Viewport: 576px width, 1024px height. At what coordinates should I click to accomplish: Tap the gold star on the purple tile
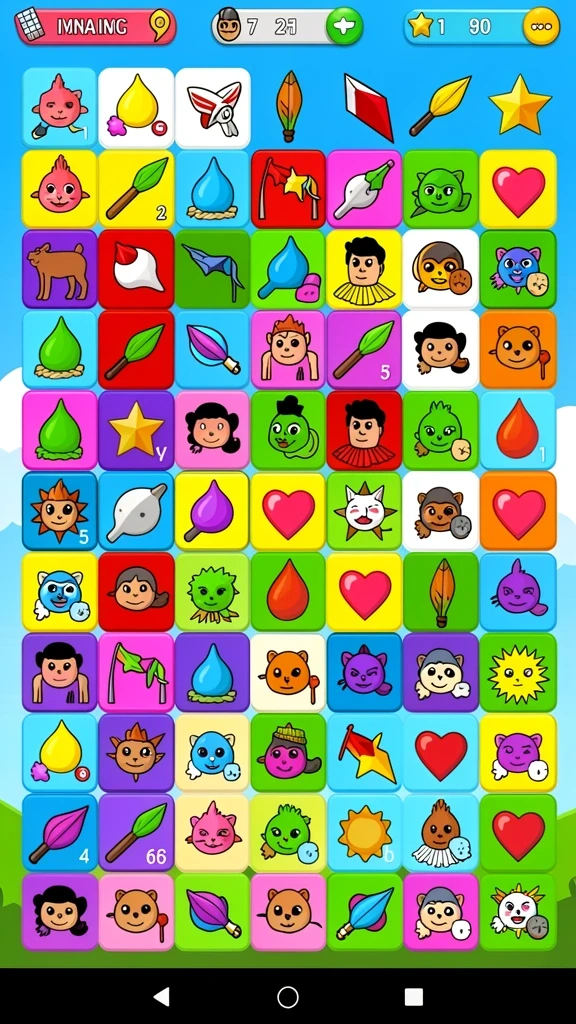(136, 430)
